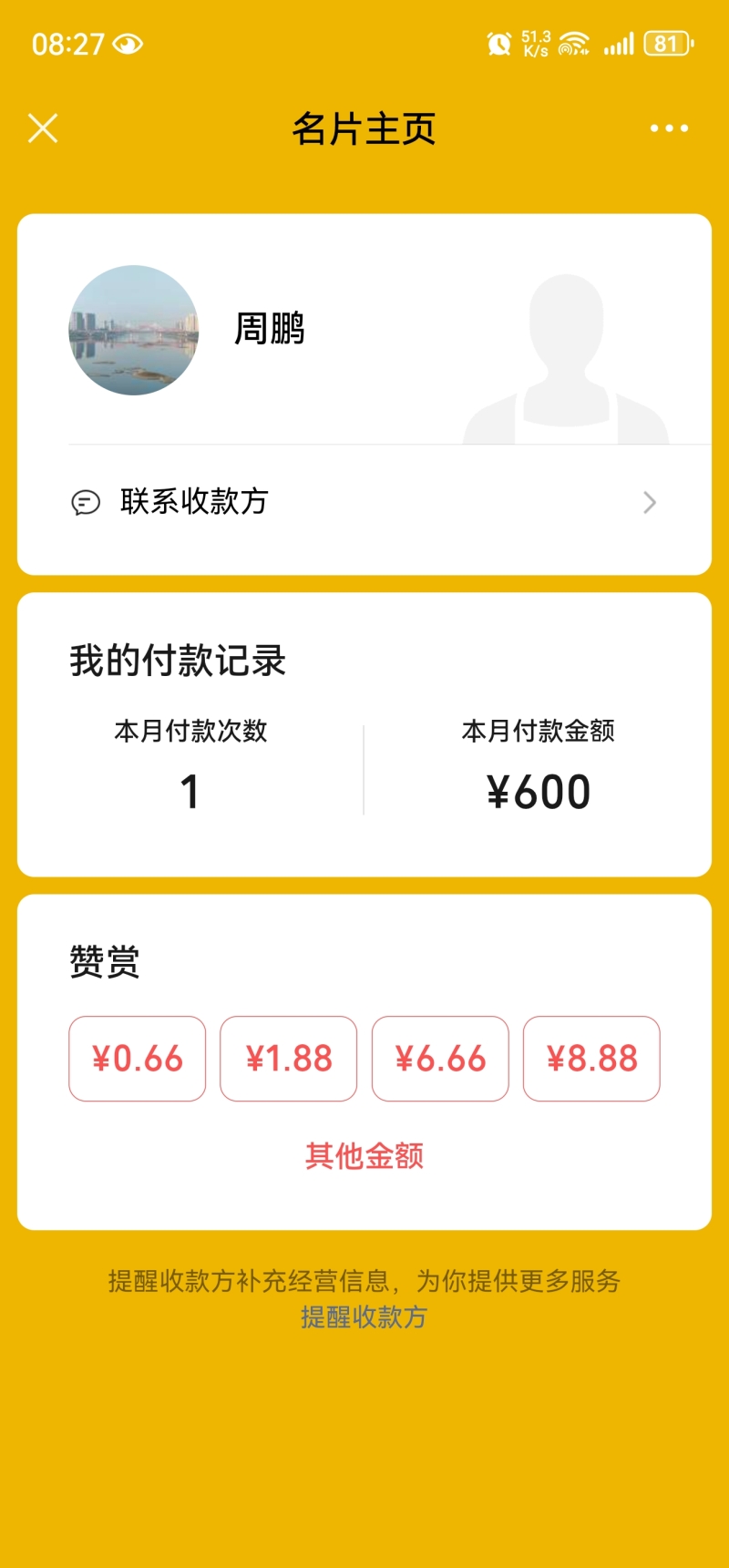The height and width of the screenshot is (1568, 729).
Task: Choose the ¥1.88 reward amount
Action: (289, 1059)
